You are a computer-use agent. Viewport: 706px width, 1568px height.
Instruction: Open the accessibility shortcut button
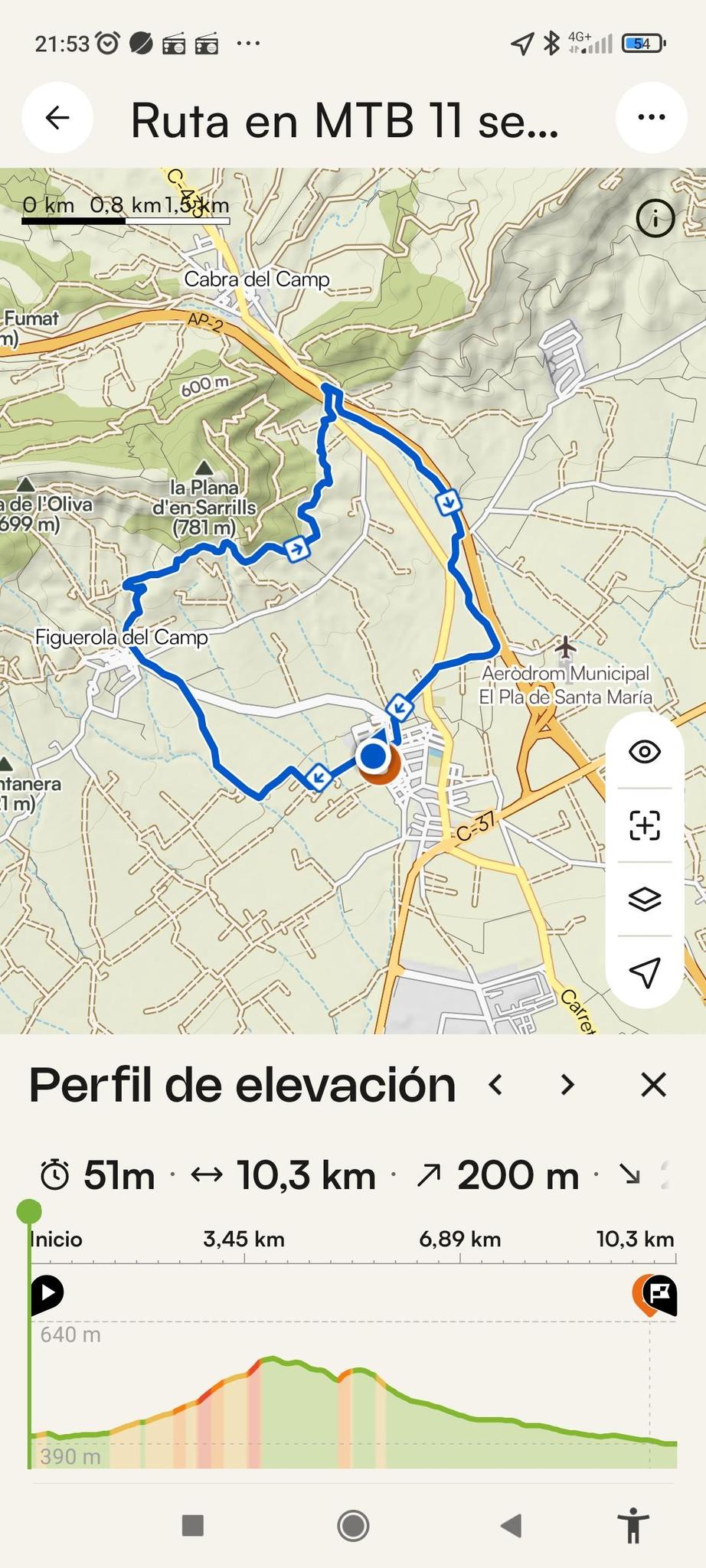[632, 1526]
